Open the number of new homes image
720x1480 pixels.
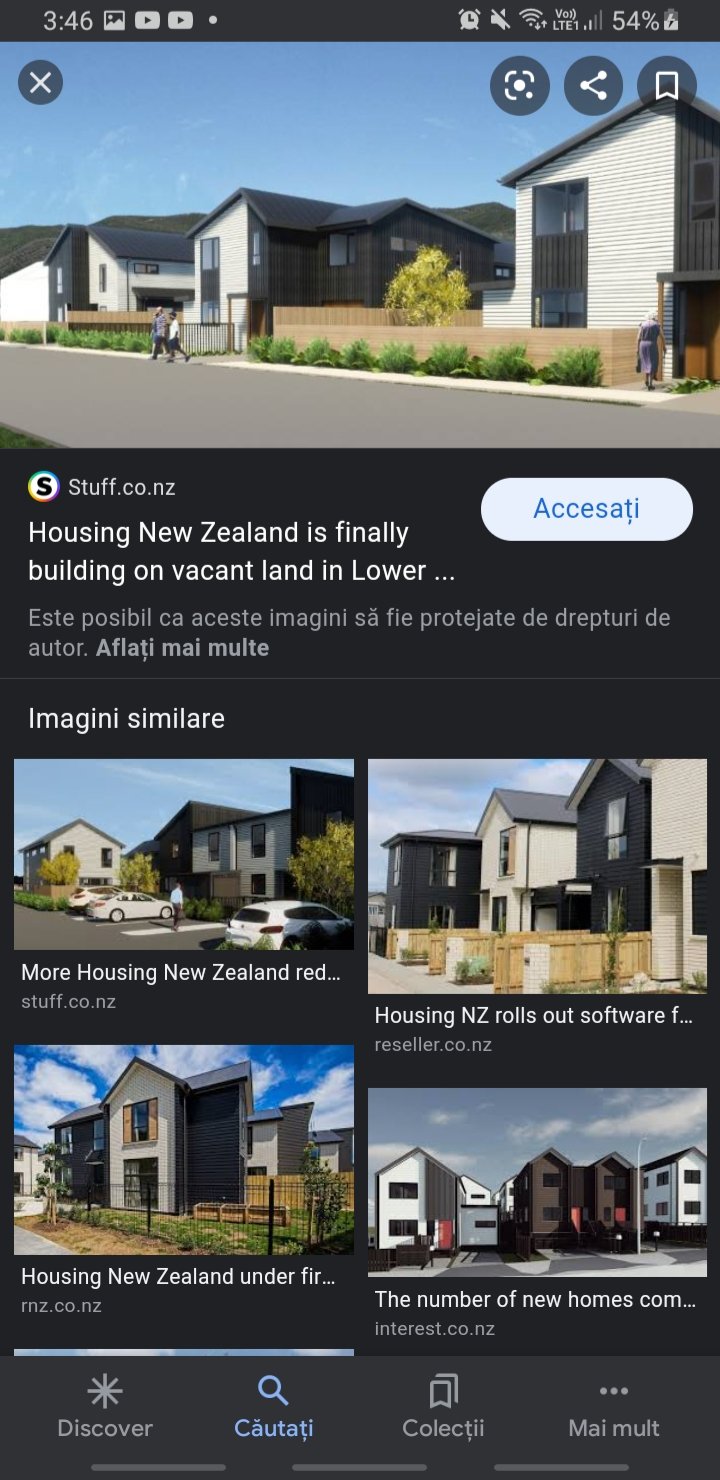point(538,1182)
